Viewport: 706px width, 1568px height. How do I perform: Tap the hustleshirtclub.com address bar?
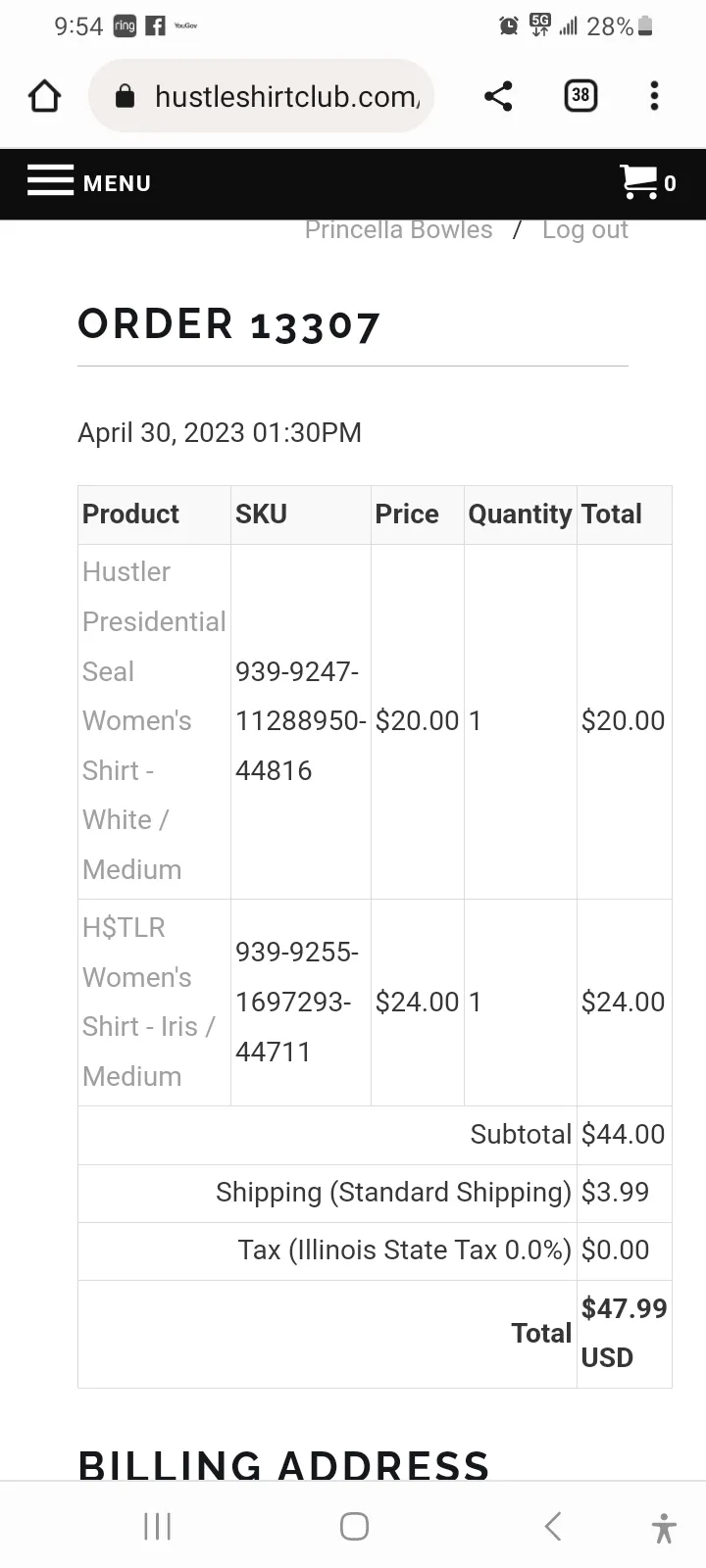(262, 96)
